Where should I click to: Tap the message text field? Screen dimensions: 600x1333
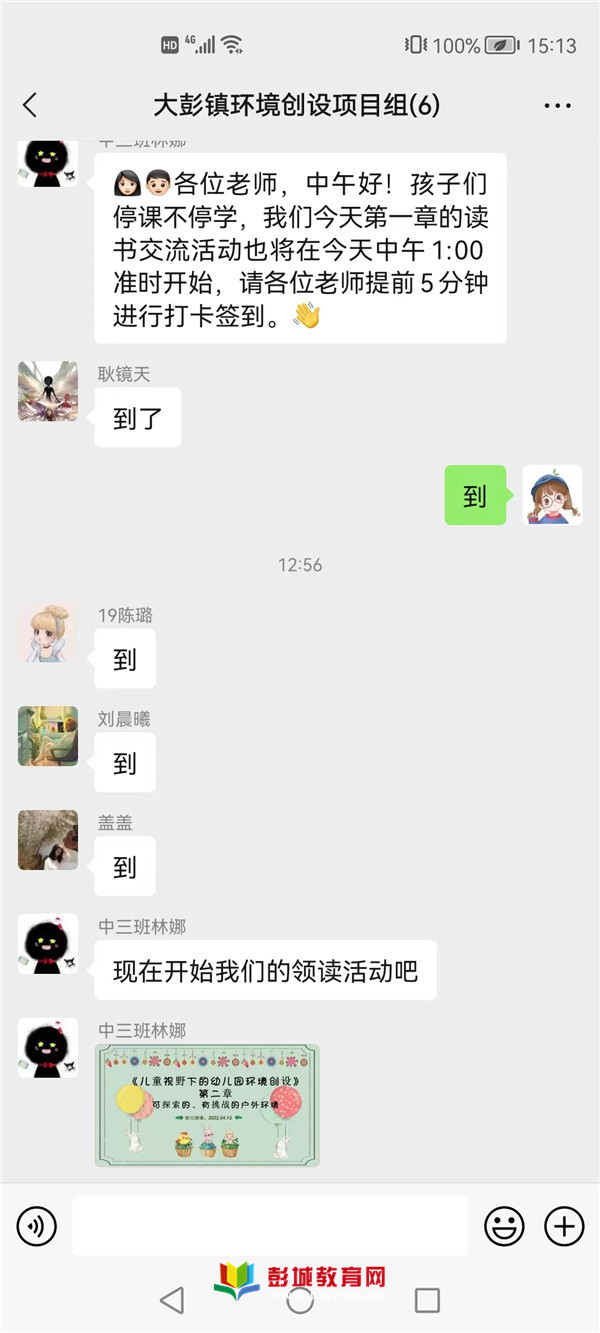270,1225
